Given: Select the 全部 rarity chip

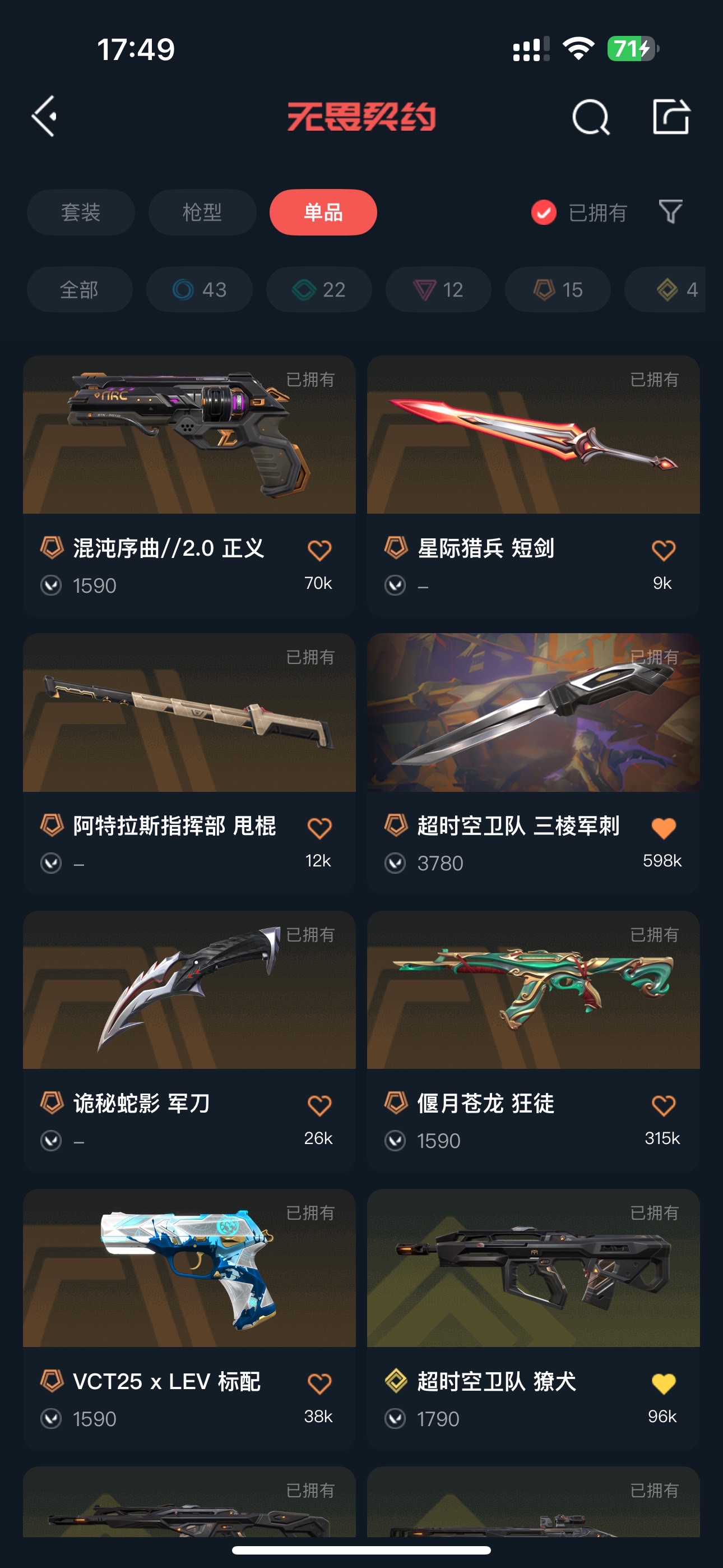Looking at the screenshot, I should point(80,289).
